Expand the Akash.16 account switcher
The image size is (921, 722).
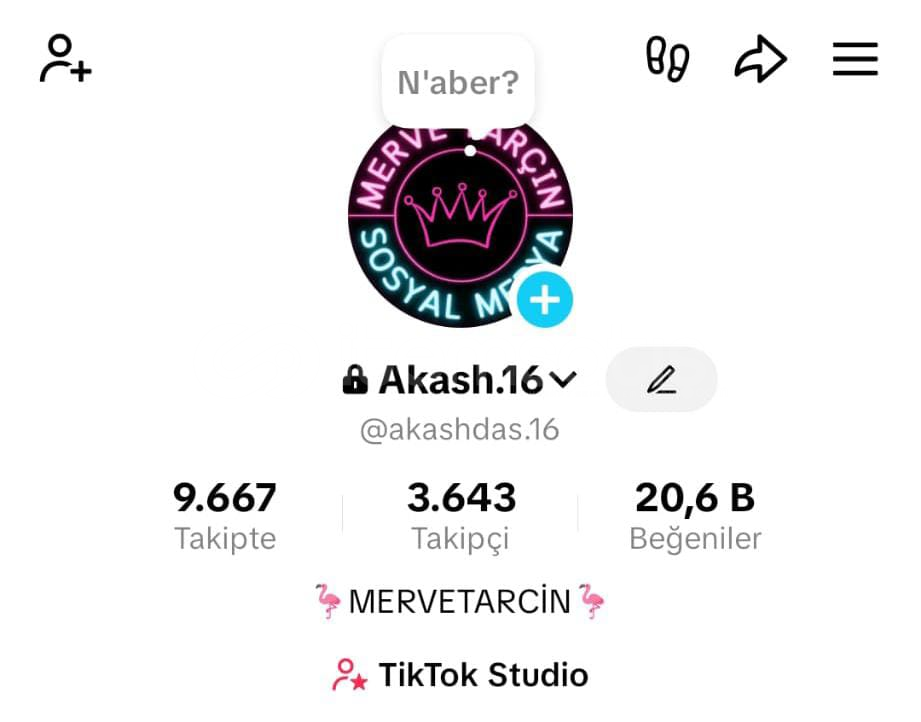pos(563,379)
